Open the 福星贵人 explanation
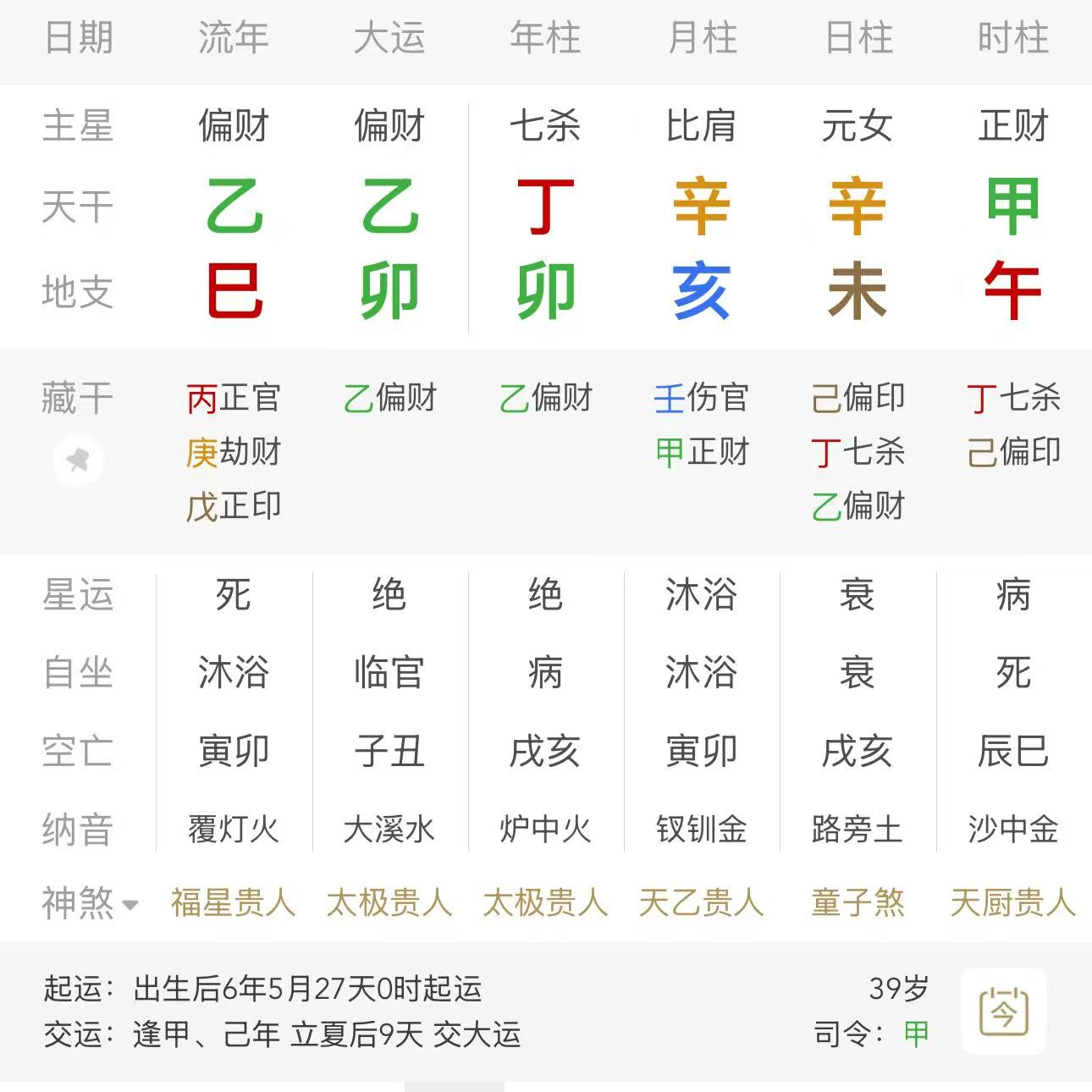Viewport: 1092px width, 1092px height. pos(233,903)
